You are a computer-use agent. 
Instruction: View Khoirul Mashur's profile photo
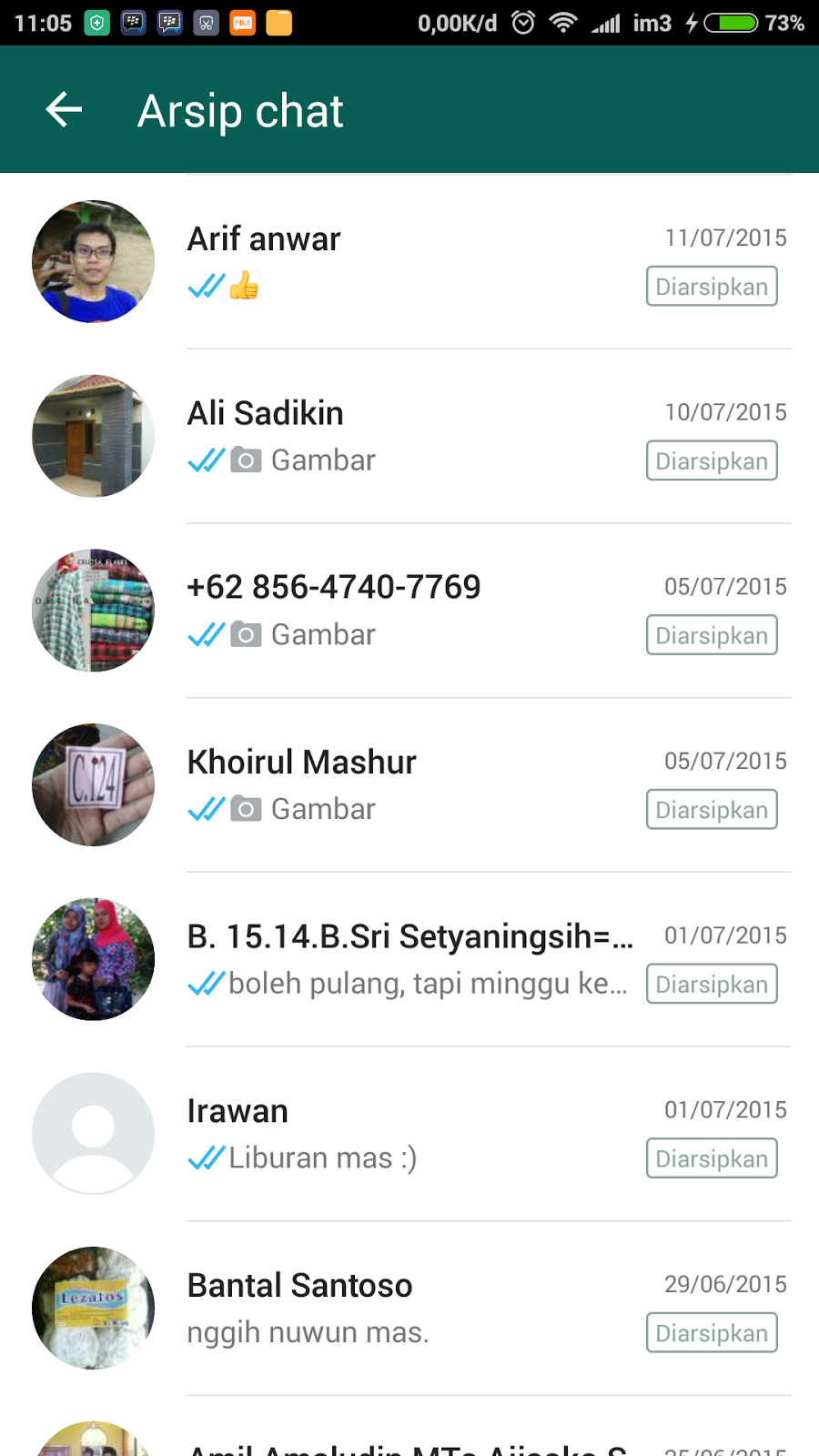click(x=93, y=784)
